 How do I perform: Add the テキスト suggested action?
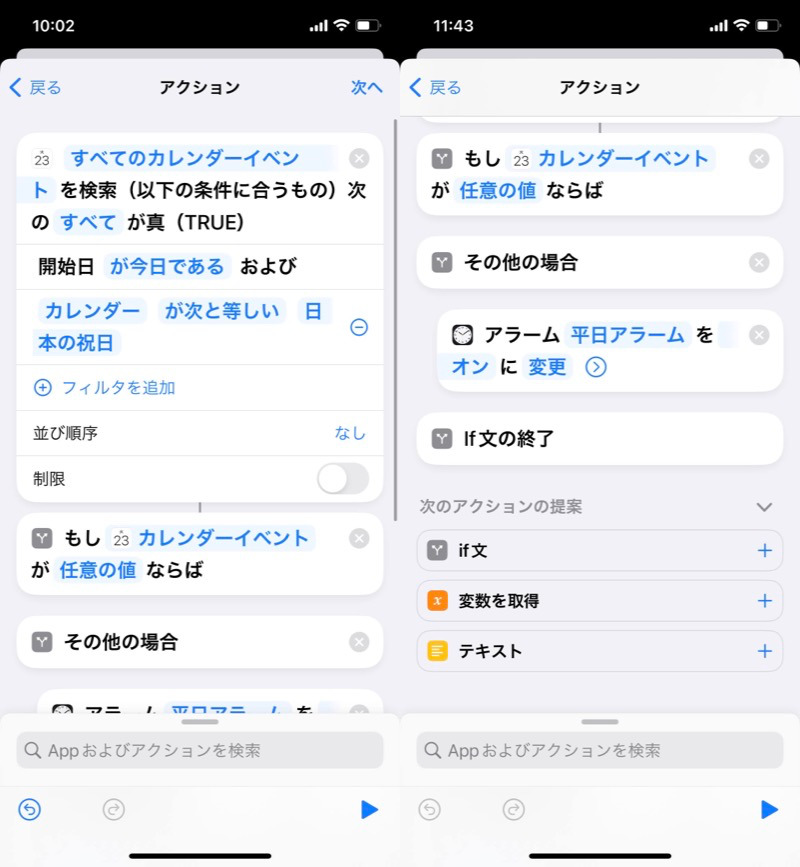[764, 651]
